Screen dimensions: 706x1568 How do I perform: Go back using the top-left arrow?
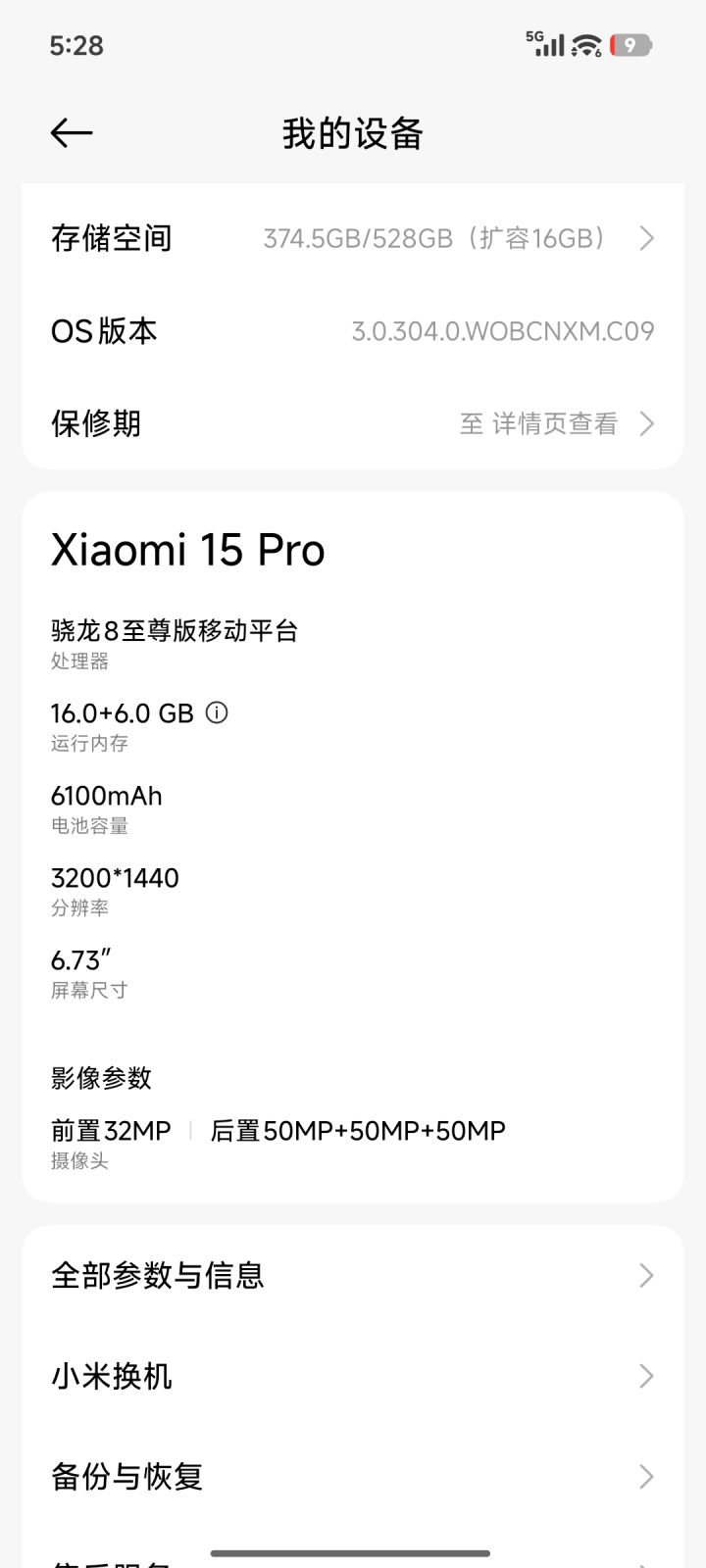[x=72, y=133]
